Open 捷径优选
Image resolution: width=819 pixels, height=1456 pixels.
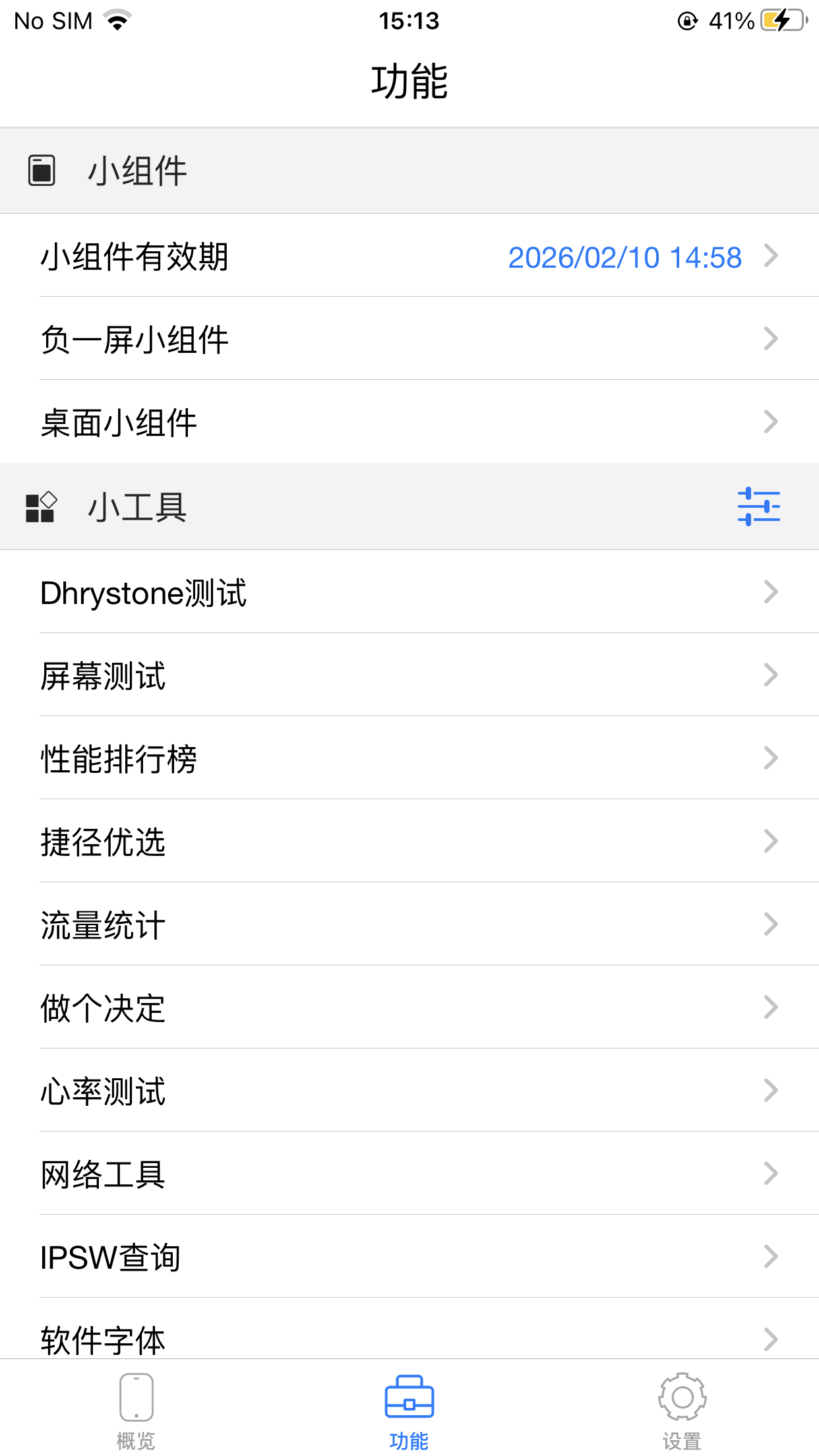(409, 841)
